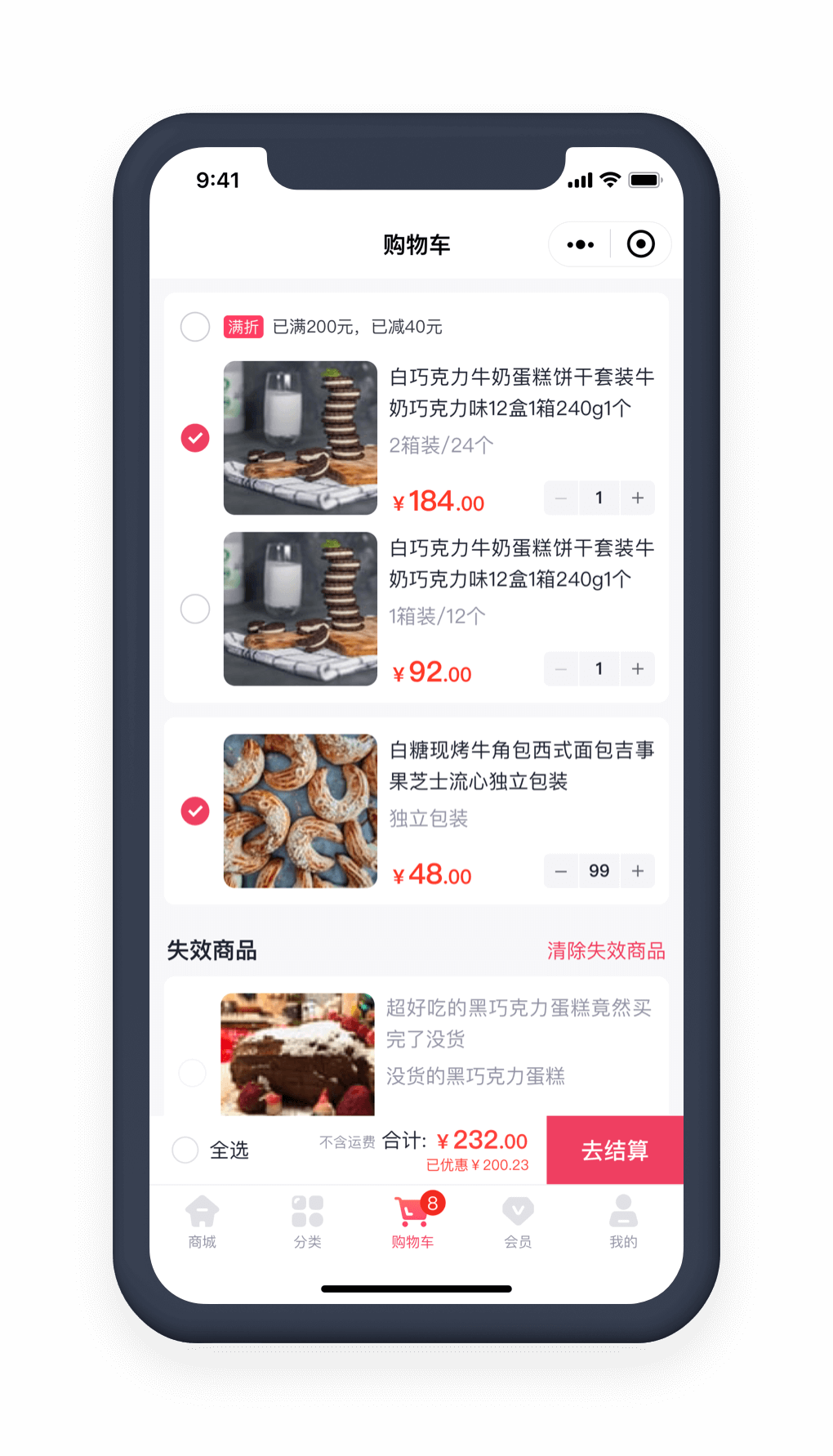
Task: Tap 清除失效商品 to clear invalid items
Action: [x=606, y=950]
